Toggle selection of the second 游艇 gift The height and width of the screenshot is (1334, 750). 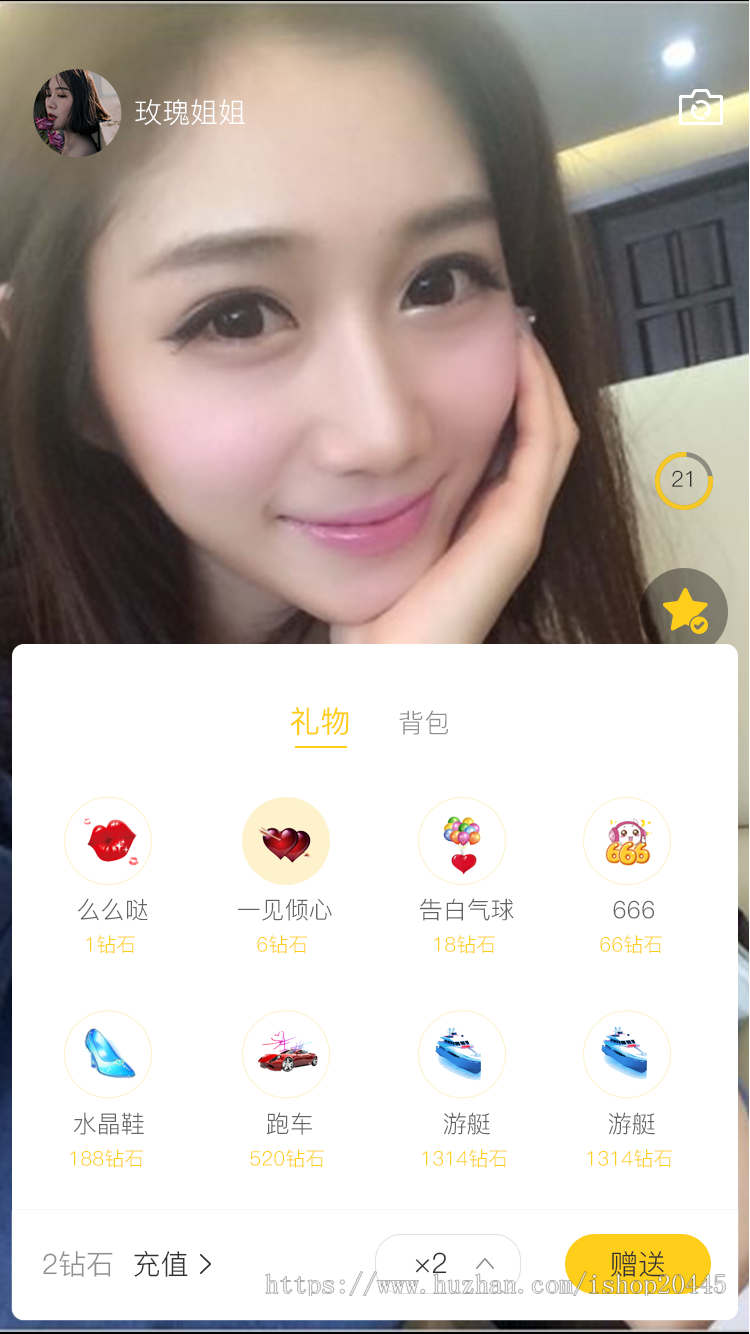pyautogui.click(x=627, y=1054)
